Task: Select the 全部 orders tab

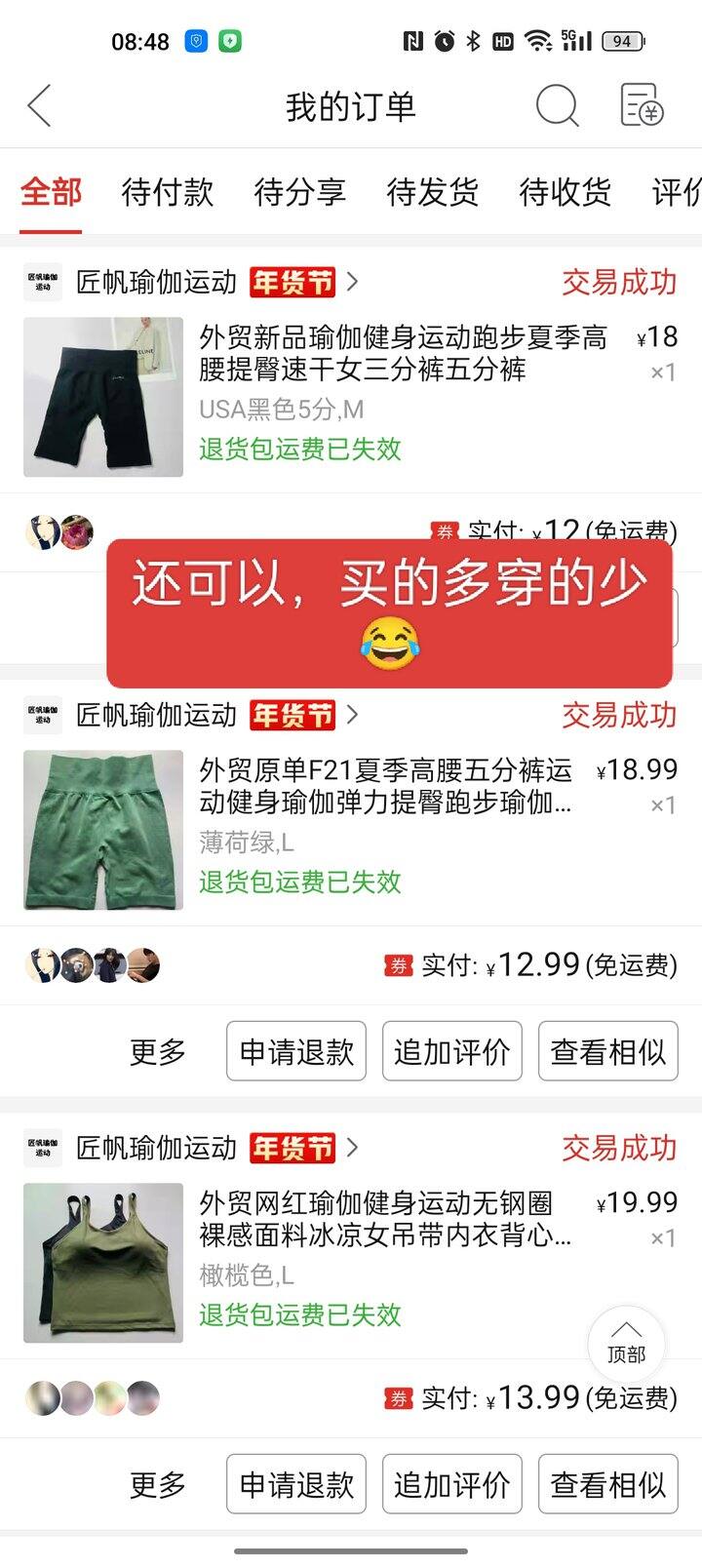Action: [51, 192]
